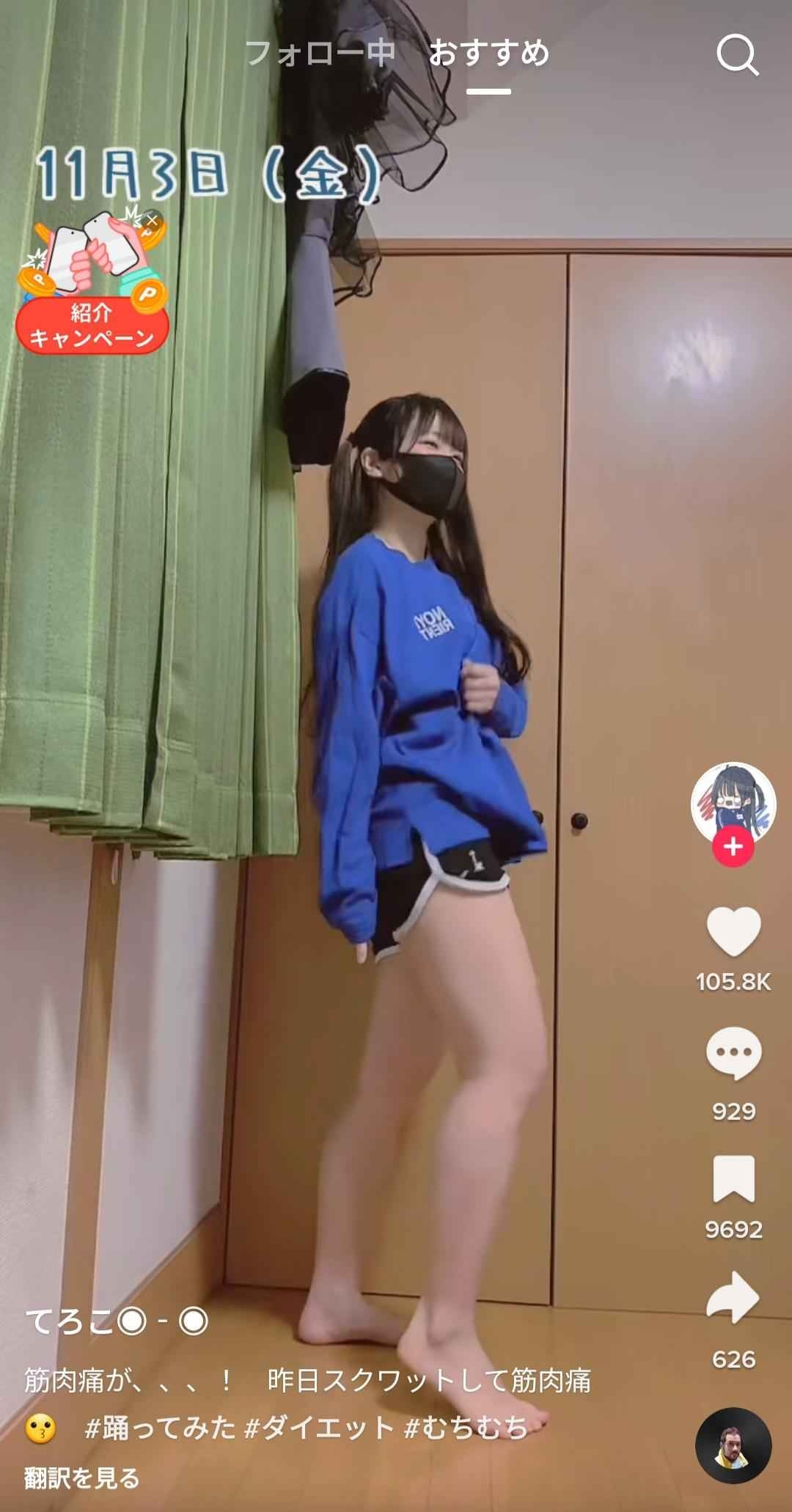Tap 翻訳を見る to translate caption
This screenshot has height=1512, width=792.
pos(81,1478)
